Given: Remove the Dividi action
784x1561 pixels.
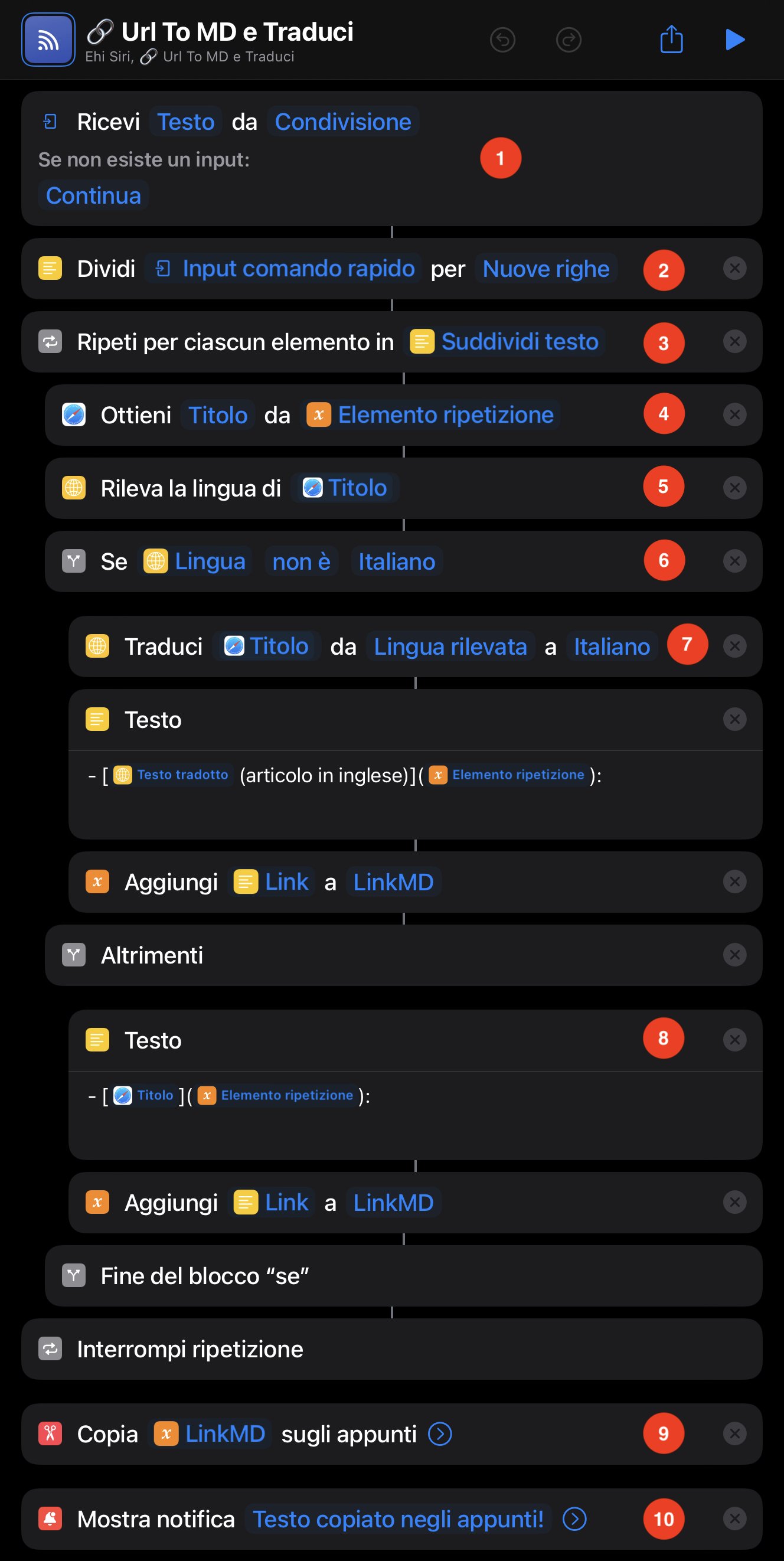Looking at the screenshot, I should pyautogui.click(x=734, y=269).
